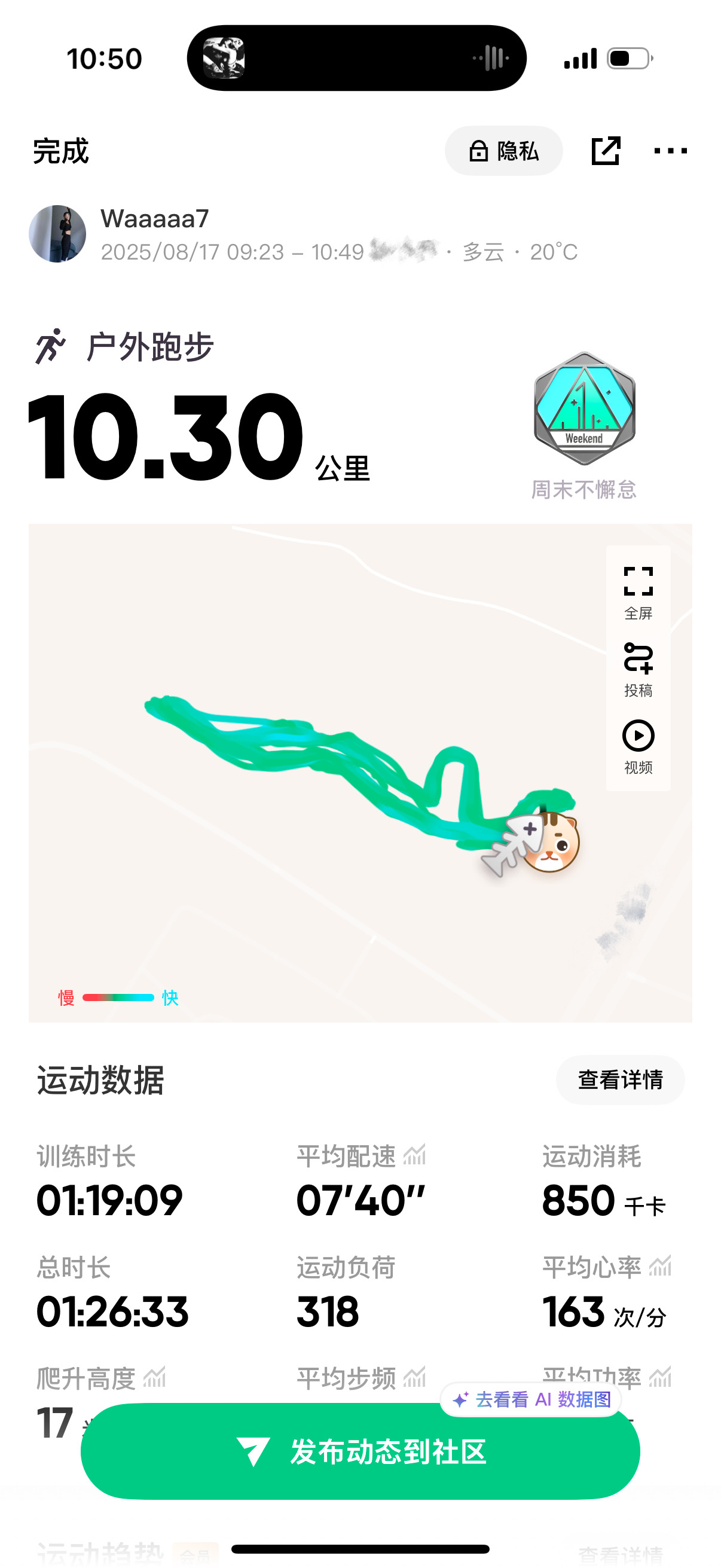Play the route 视频
Screen dimensions: 721x1568
pyautogui.click(x=638, y=746)
